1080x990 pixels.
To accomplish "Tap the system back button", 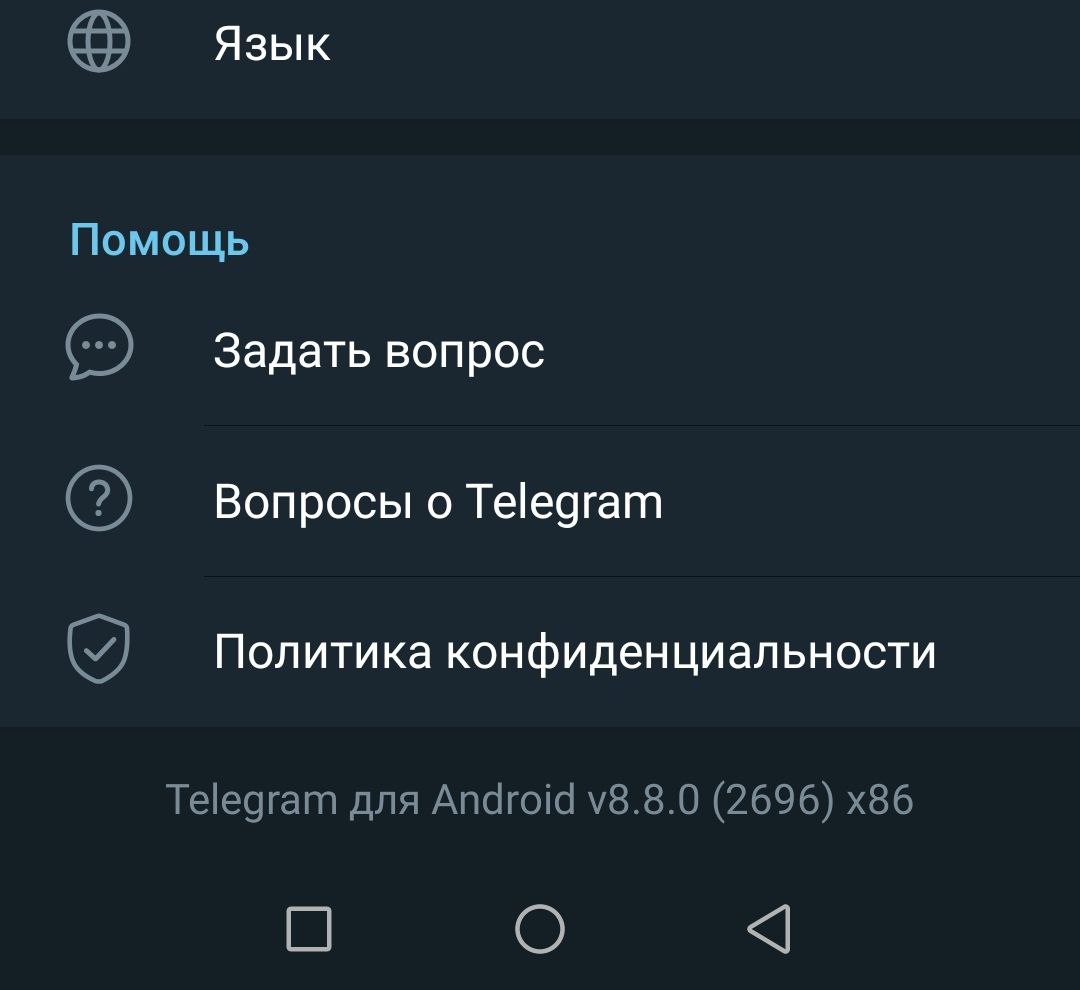I will point(769,928).
